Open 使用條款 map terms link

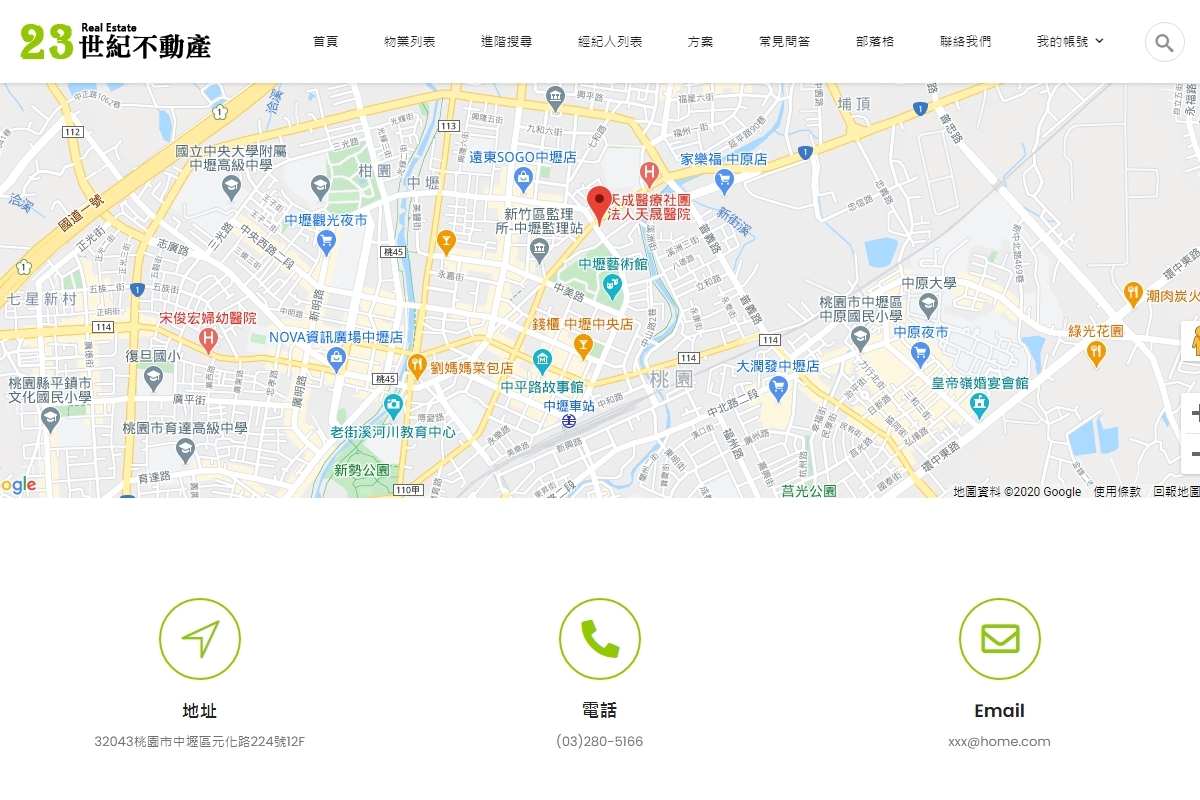1117,492
